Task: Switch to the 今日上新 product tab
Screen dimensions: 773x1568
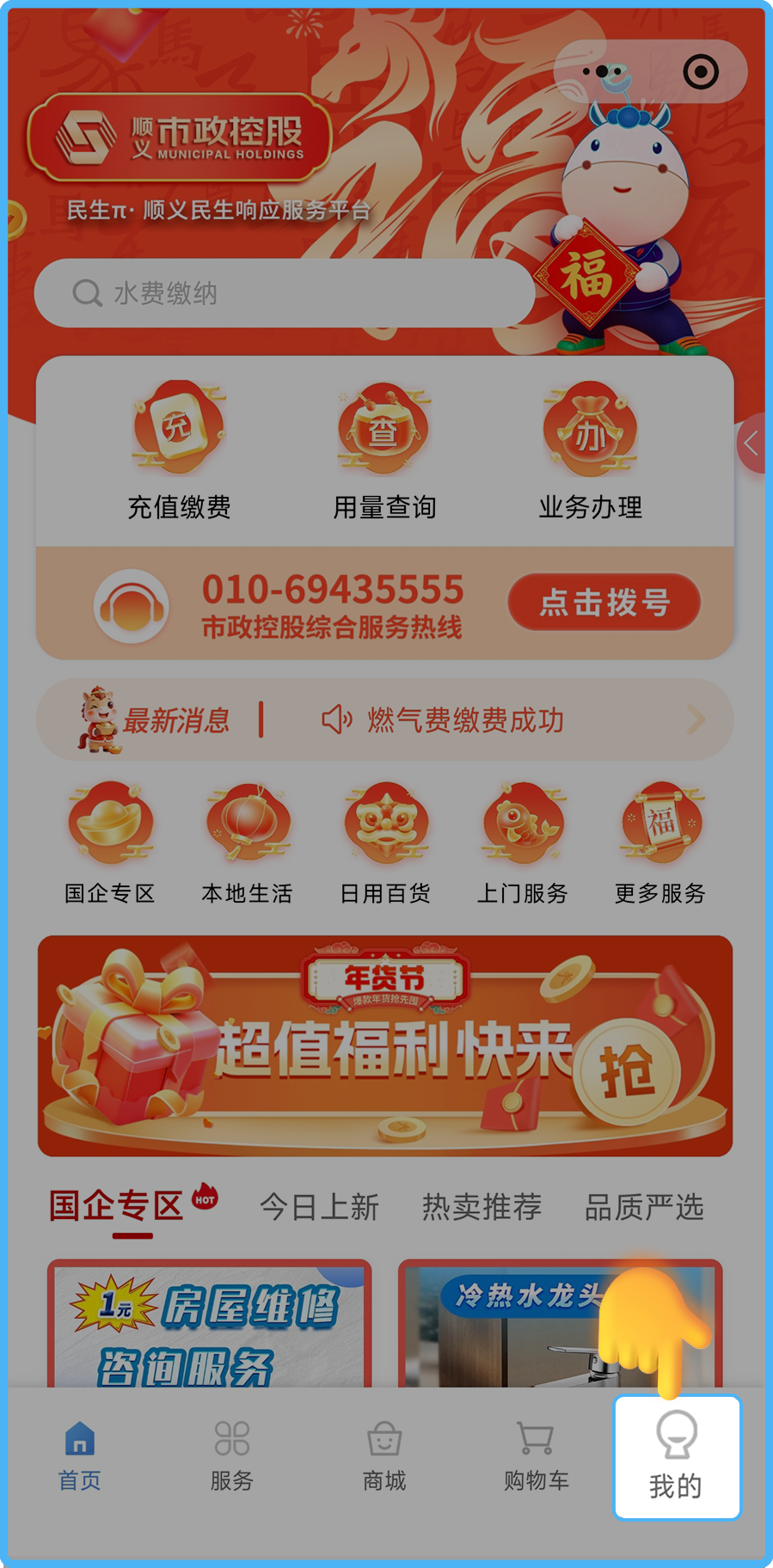Action: [319, 1207]
